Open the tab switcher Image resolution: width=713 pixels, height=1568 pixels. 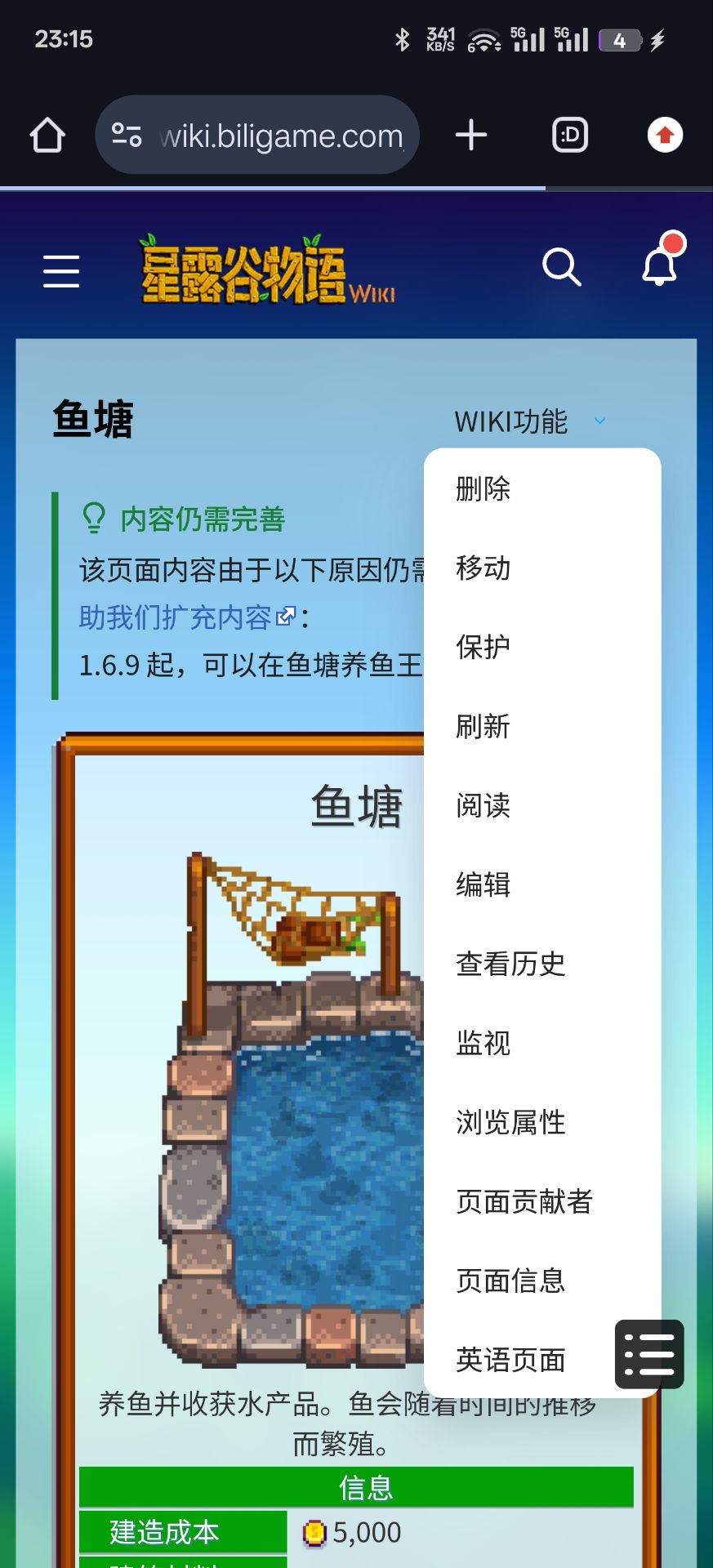(570, 136)
